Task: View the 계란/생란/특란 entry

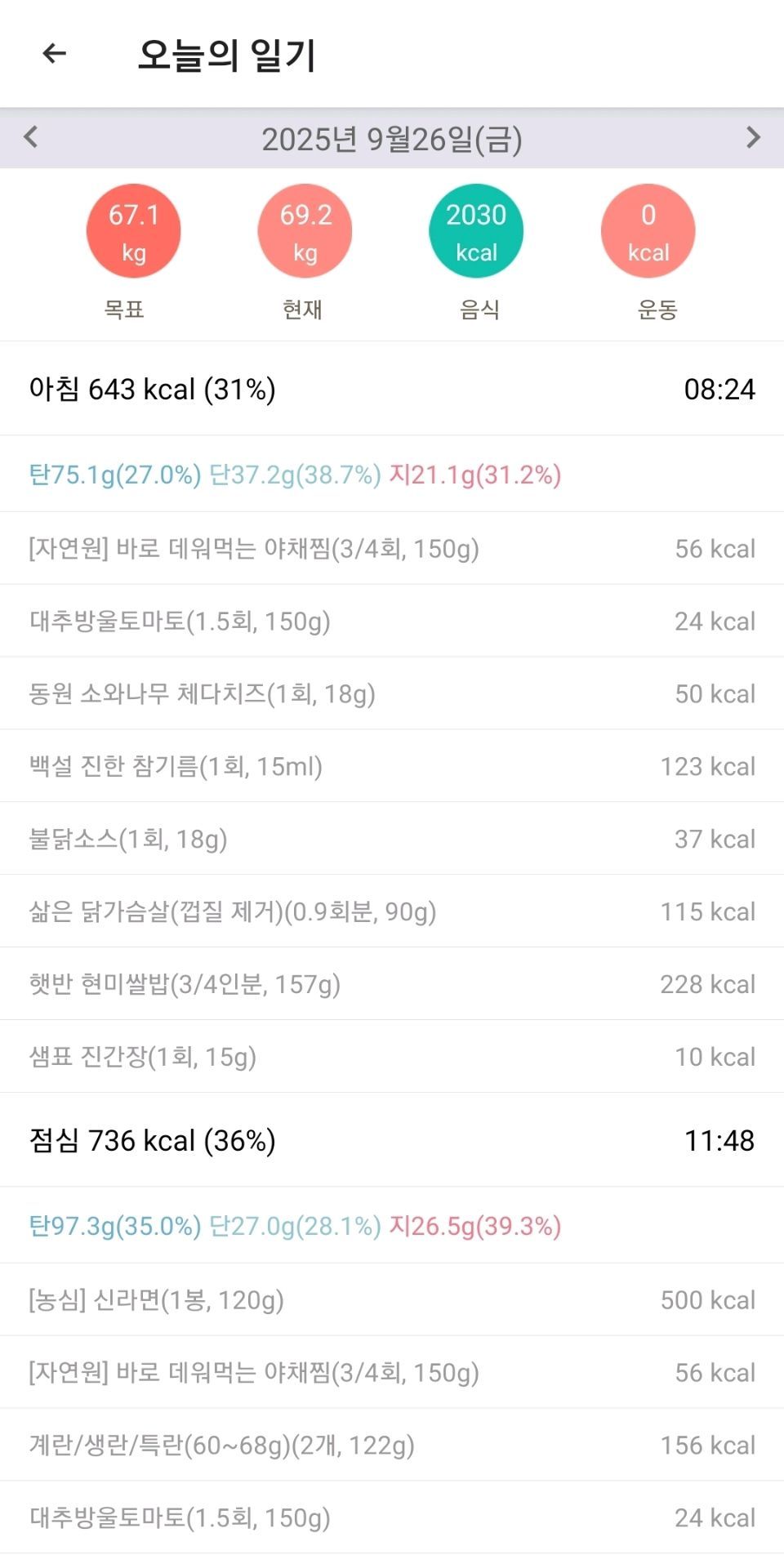Action: (392, 1445)
